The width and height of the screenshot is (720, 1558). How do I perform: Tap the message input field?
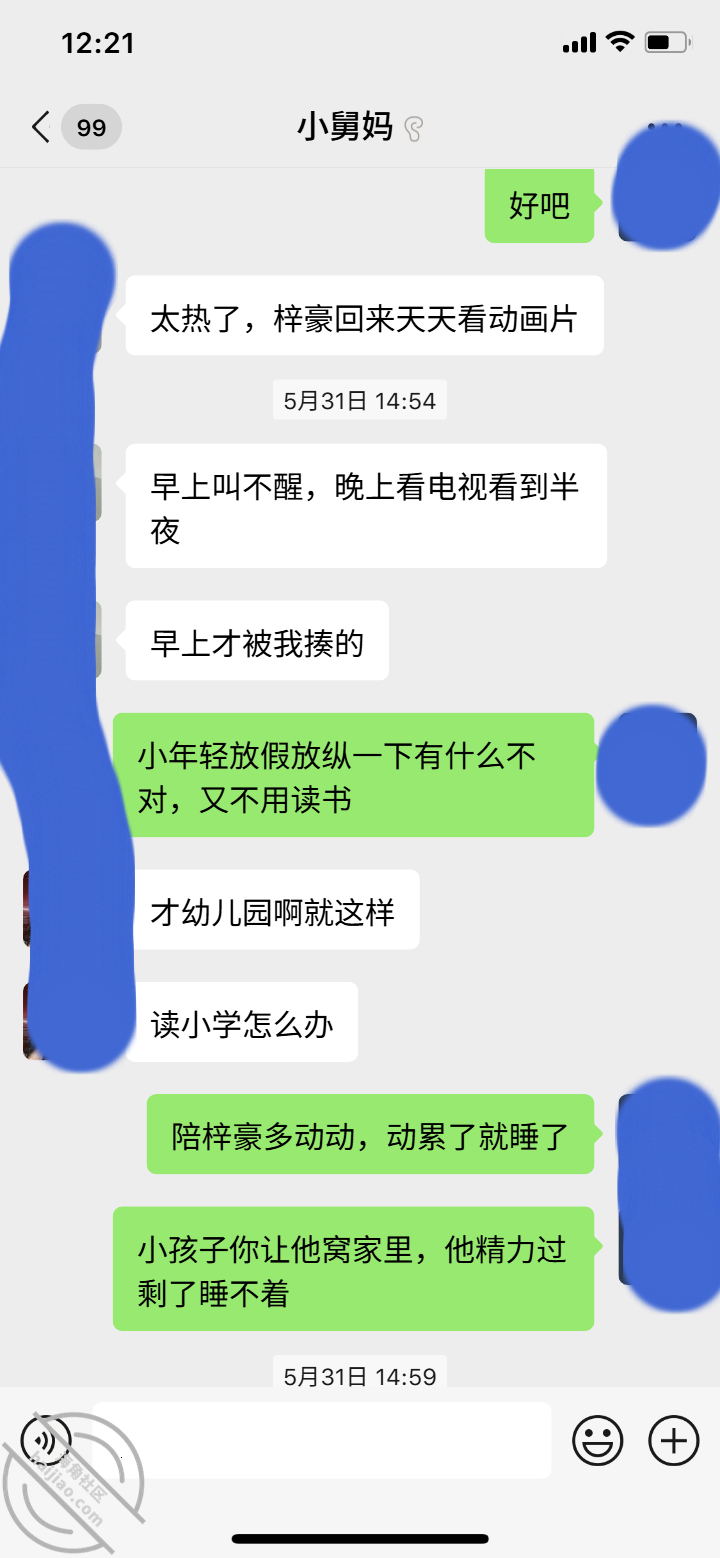coord(321,1440)
